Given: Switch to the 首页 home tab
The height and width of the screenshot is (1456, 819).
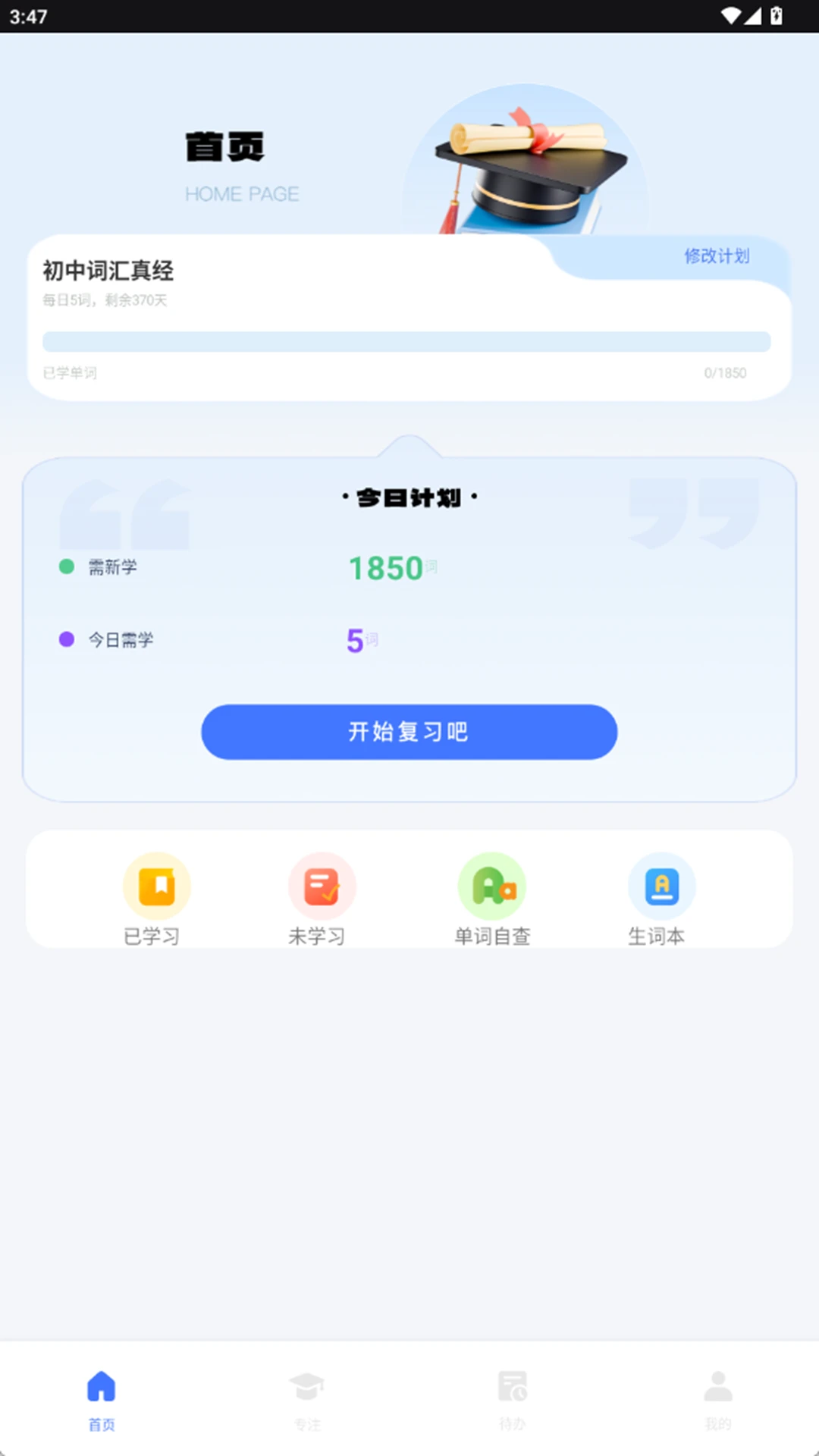Looking at the screenshot, I should [x=102, y=1399].
